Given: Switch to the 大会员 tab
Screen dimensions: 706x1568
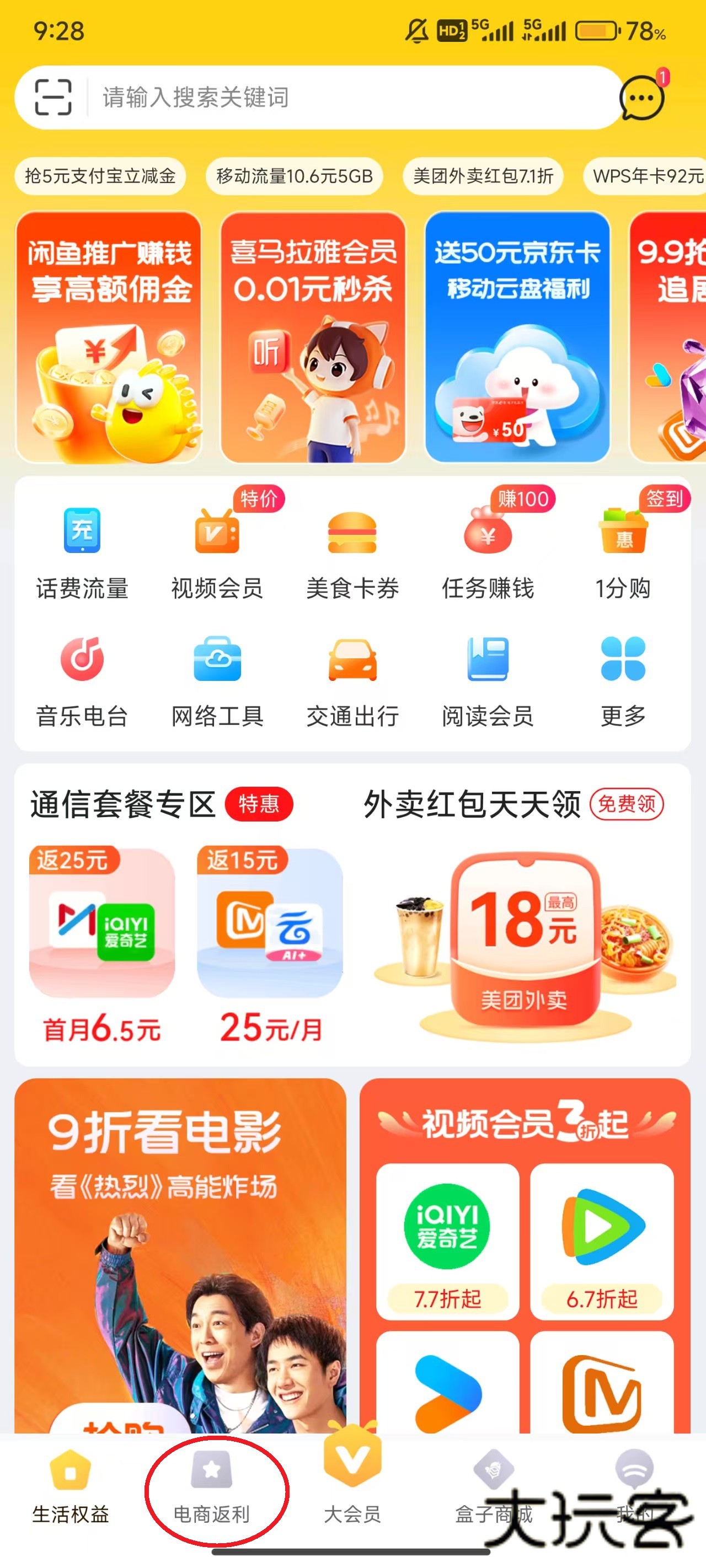Looking at the screenshot, I should tap(352, 1485).
